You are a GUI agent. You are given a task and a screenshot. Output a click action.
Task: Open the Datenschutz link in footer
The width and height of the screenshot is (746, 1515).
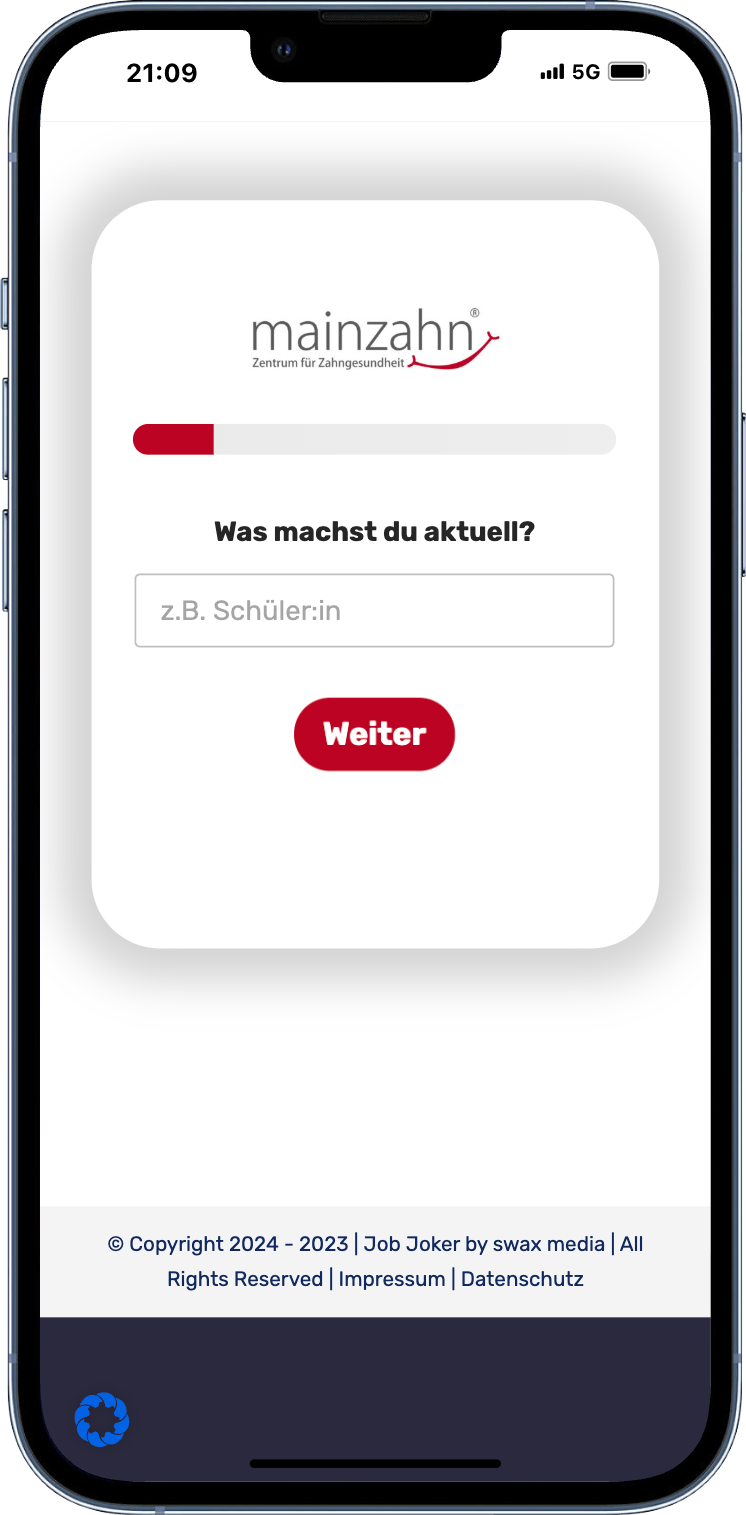(522, 1279)
